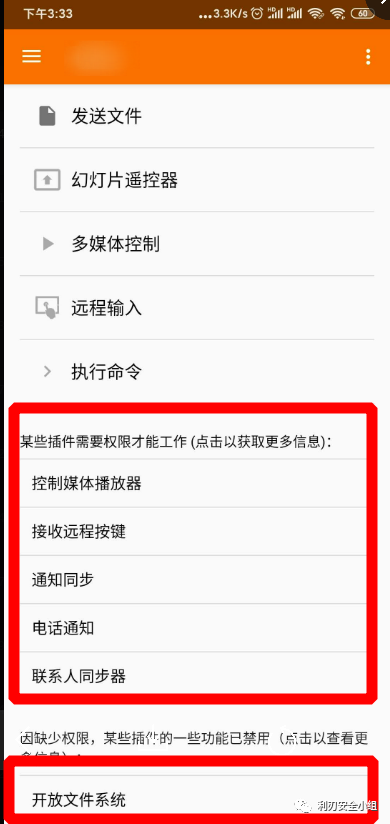390x824 pixels.
Task: Open the three-dot overflow menu
Action: 368,57
